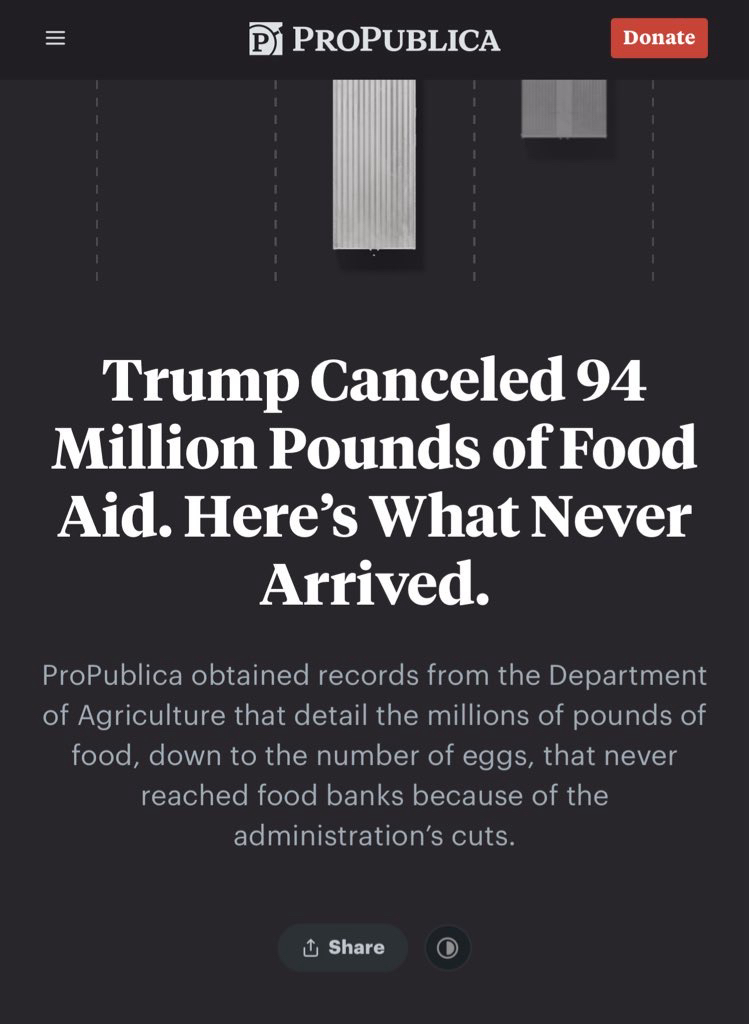Share this food aid article

point(343,947)
